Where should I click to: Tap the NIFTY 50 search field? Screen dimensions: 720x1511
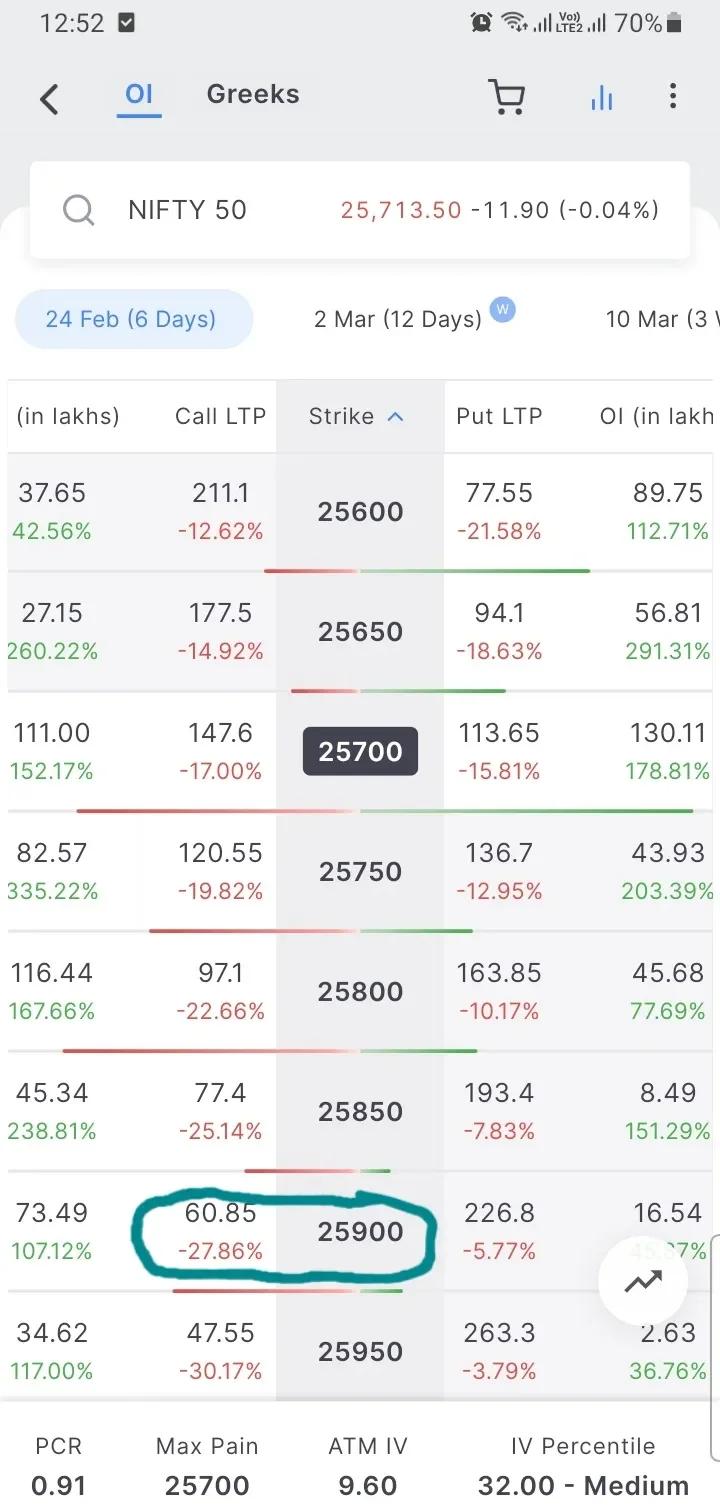(187, 209)
